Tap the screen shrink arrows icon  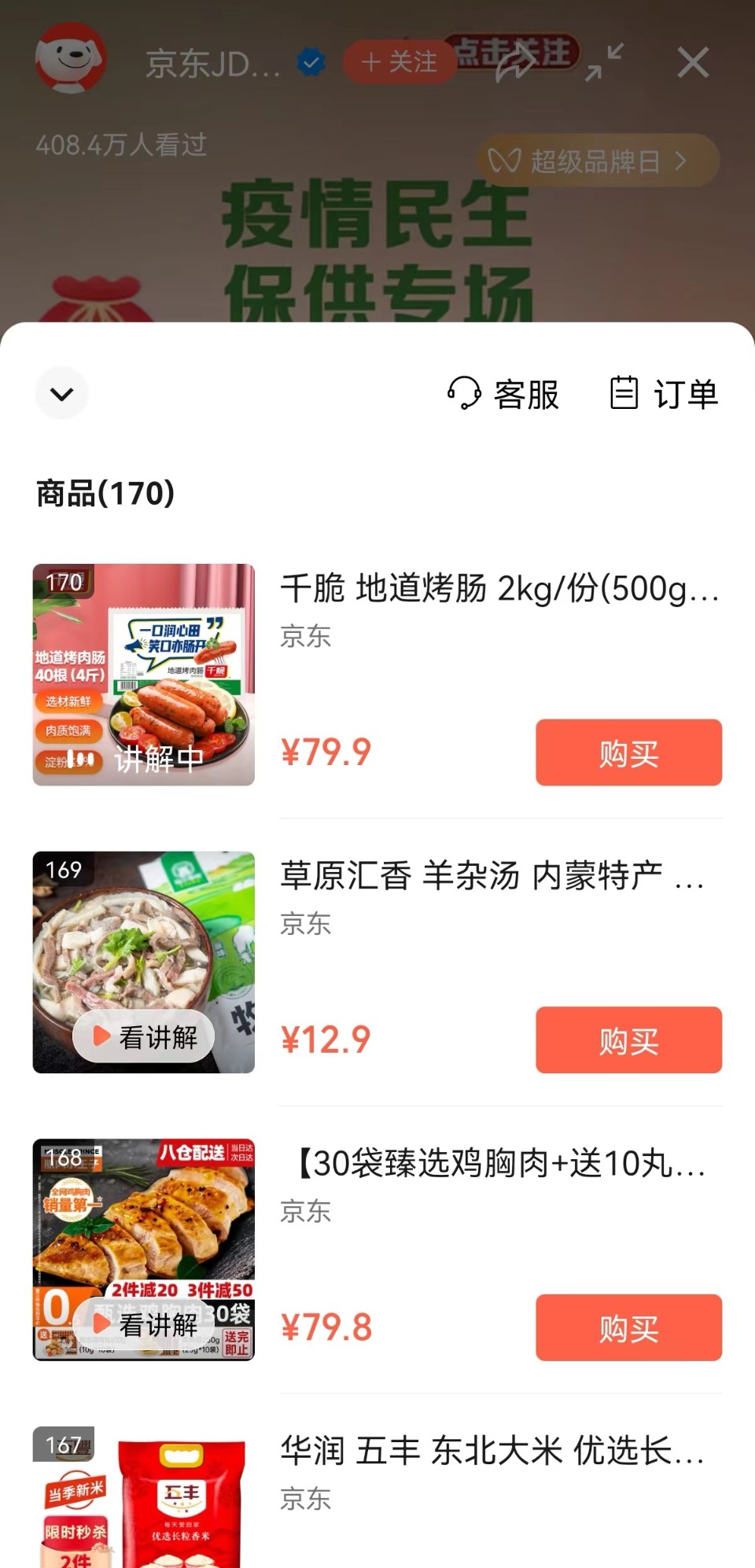coord(604,63)
